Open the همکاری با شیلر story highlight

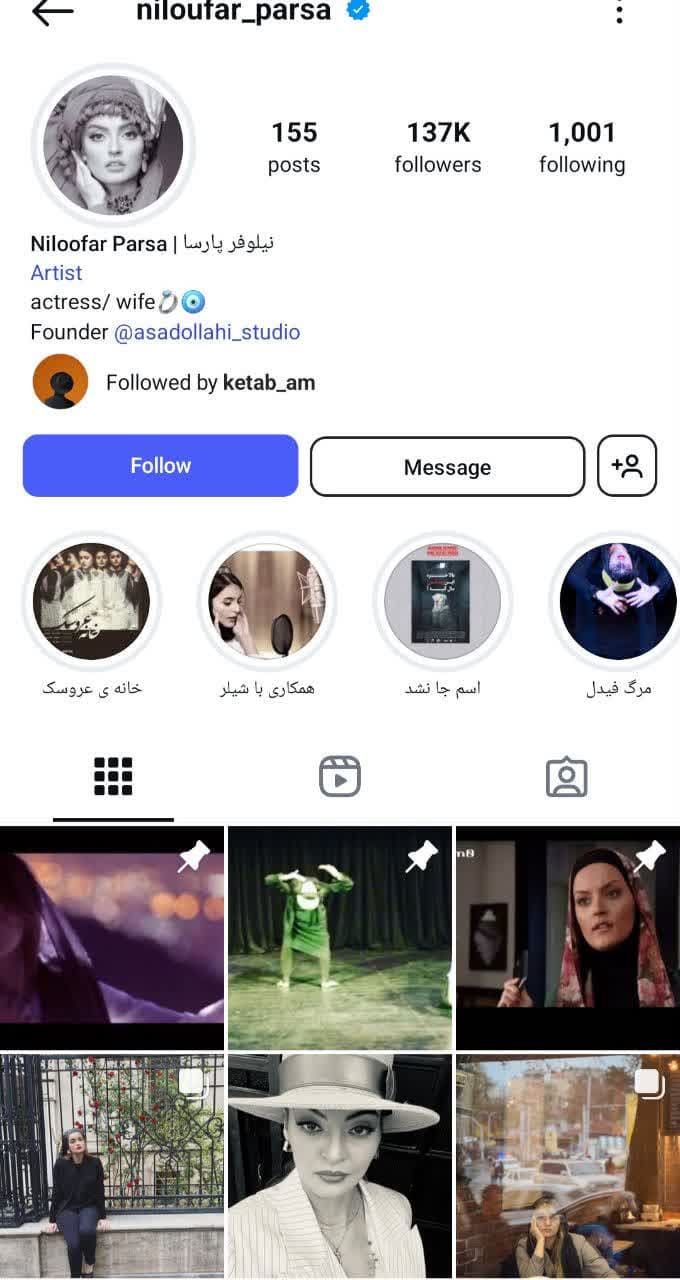click(267, 602)
